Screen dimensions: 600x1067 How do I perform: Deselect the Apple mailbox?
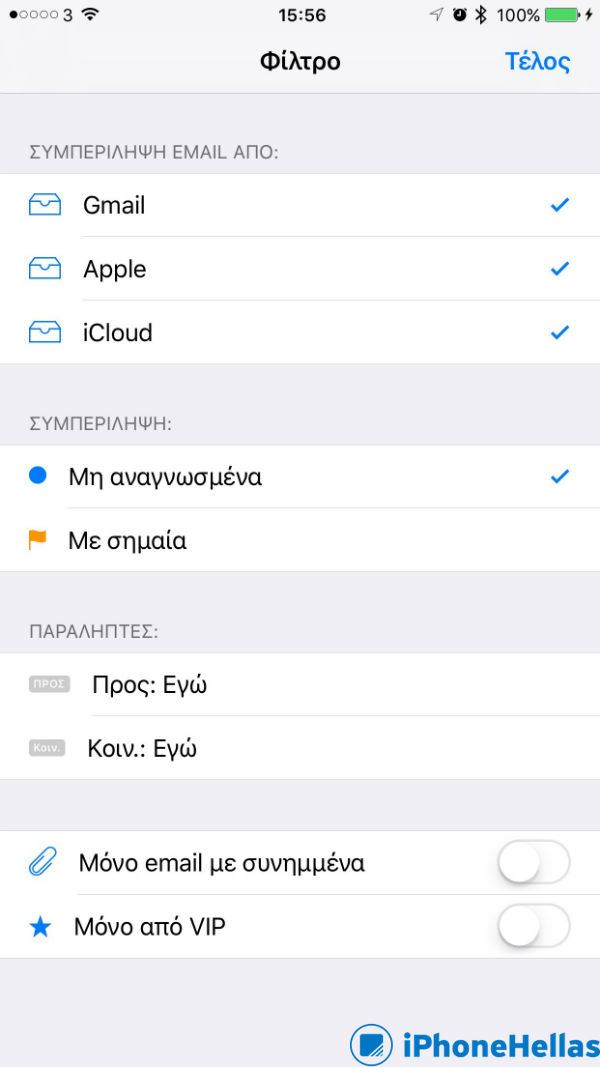[300, 269]
